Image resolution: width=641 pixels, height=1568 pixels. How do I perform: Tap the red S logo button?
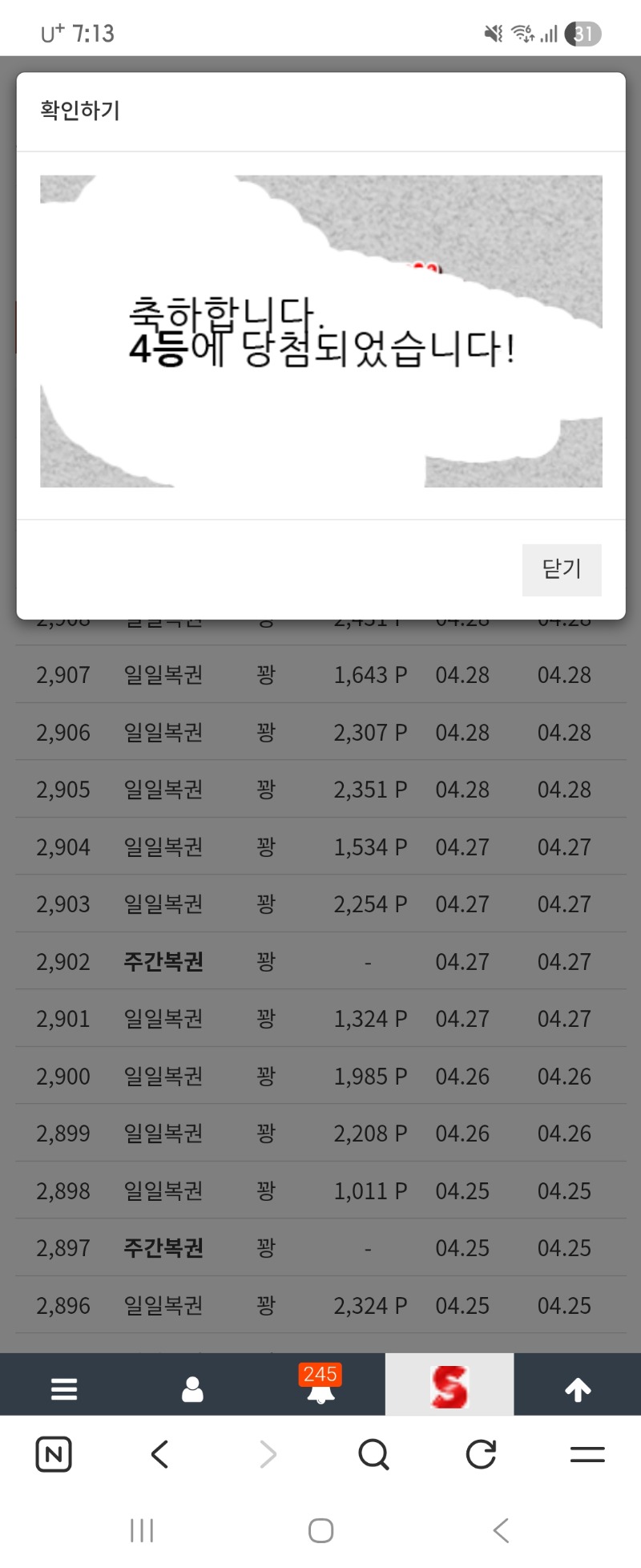coord(450,1387)
